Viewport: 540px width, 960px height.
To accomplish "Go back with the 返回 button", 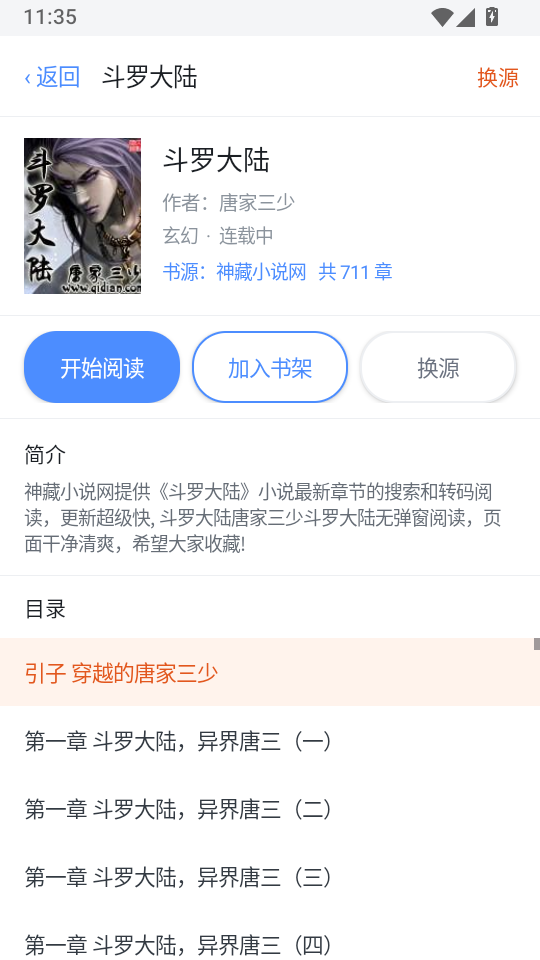I will (52, 77).
